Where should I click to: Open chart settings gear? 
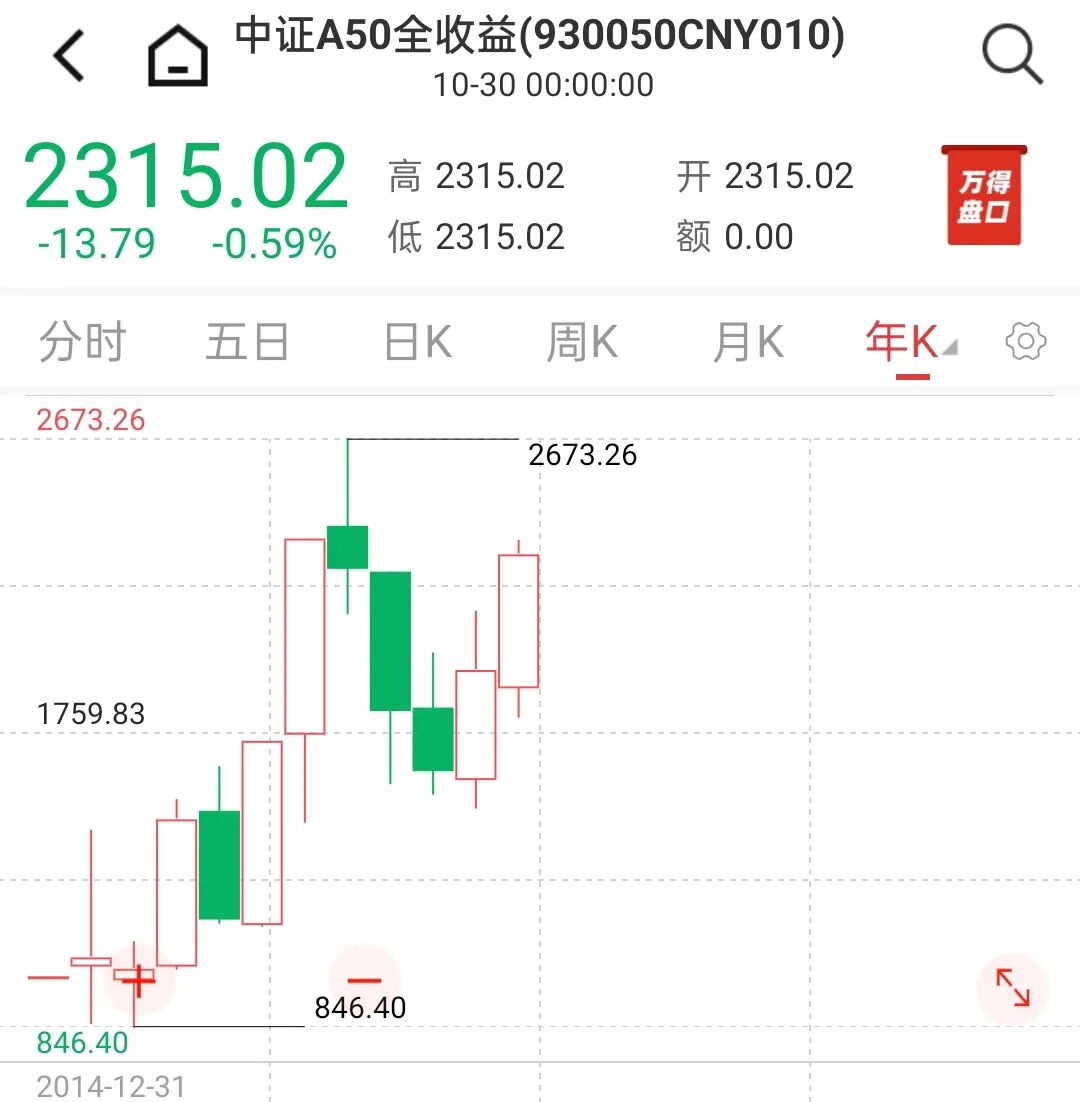1025,342
